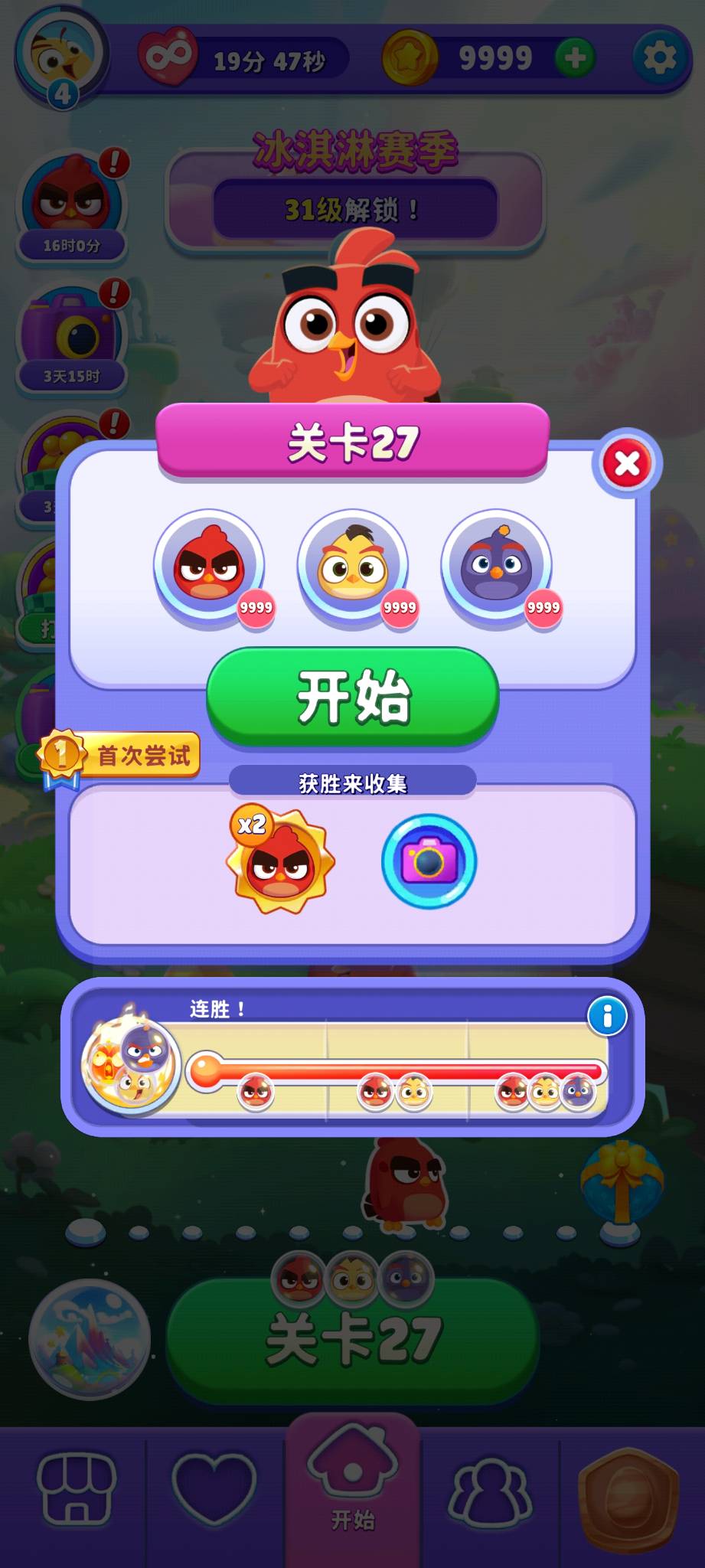Select the purple bird booster

click(x=497, y=567)
